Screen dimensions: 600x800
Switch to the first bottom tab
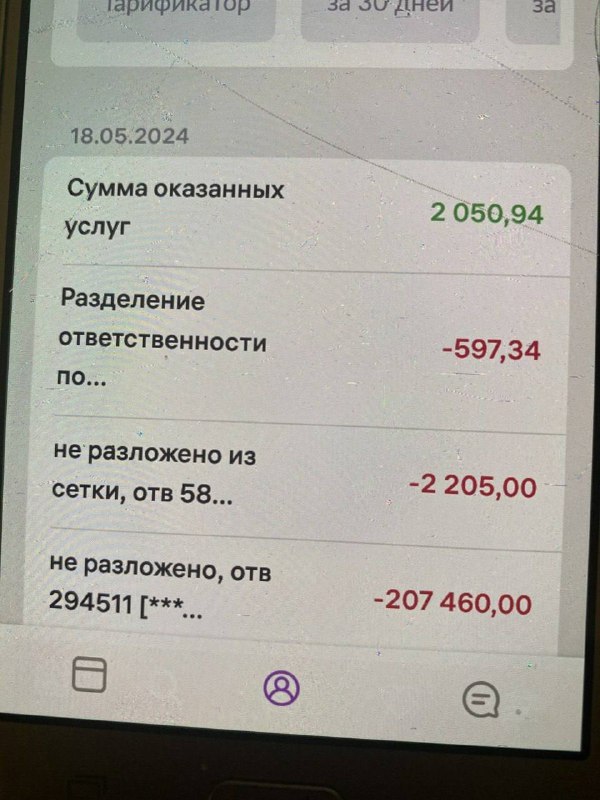pos(89,675)
